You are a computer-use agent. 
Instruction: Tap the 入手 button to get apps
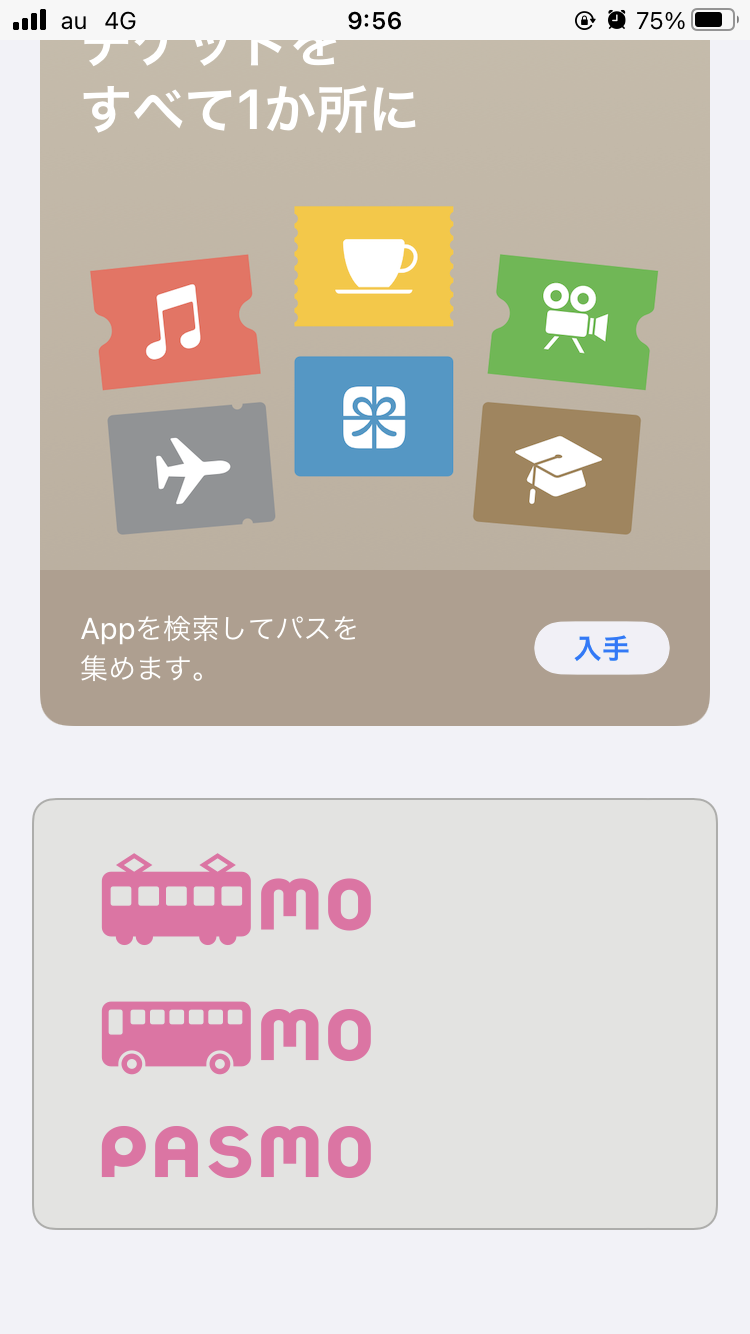pos(602,648)
